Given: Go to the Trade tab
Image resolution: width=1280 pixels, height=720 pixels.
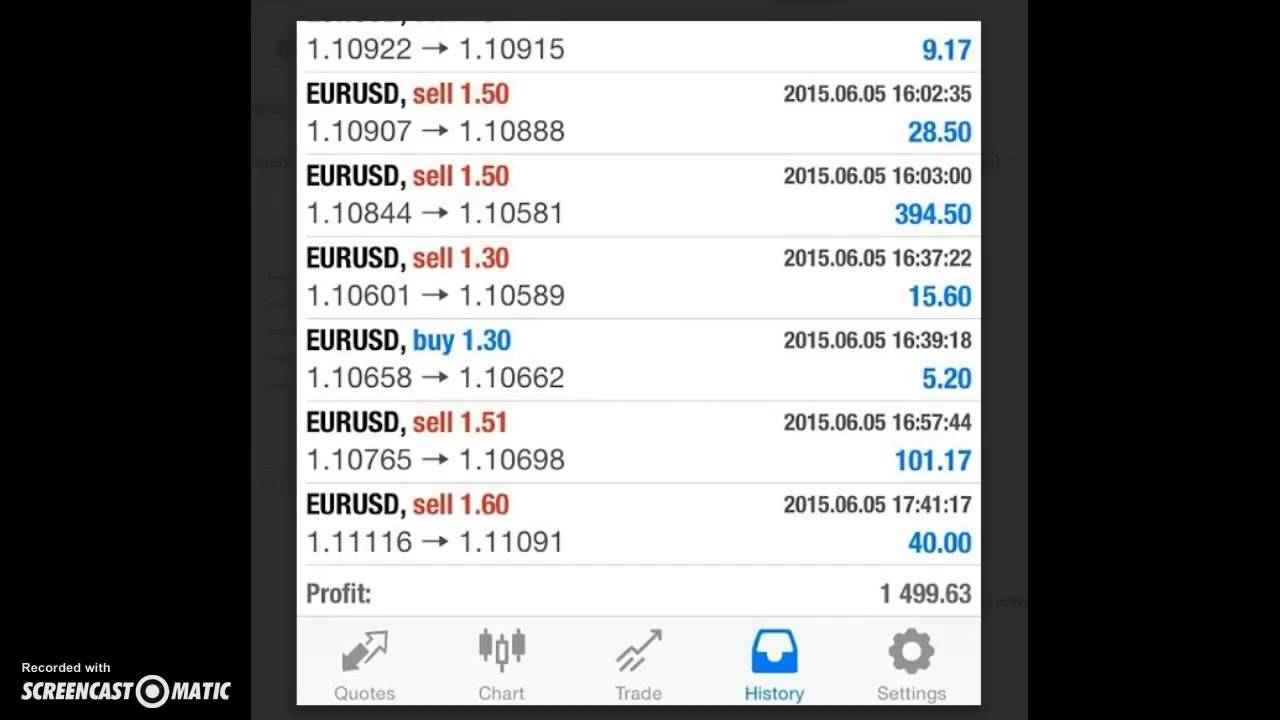Looking at the screenshot, I should (x=638, y=665).
